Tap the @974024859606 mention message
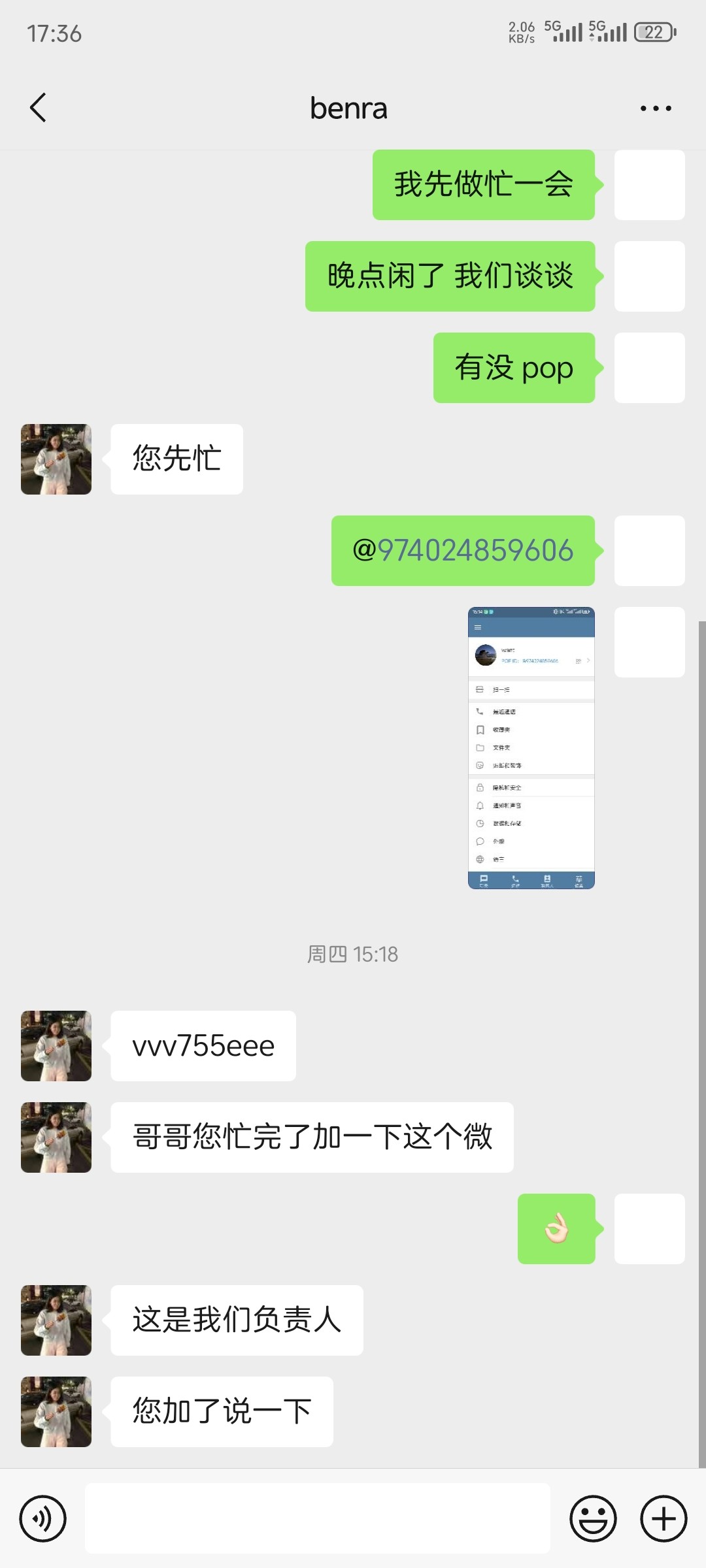 [x=463, y=551]
